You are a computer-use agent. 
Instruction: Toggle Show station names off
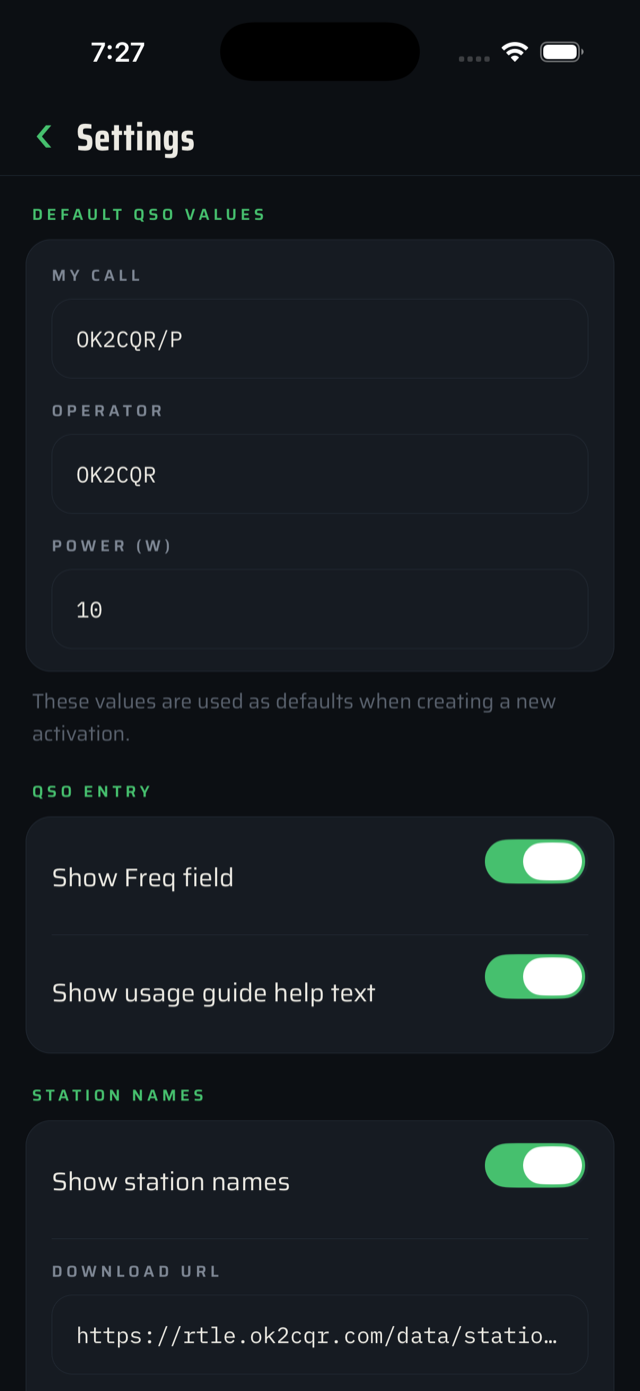[535, 1166]
